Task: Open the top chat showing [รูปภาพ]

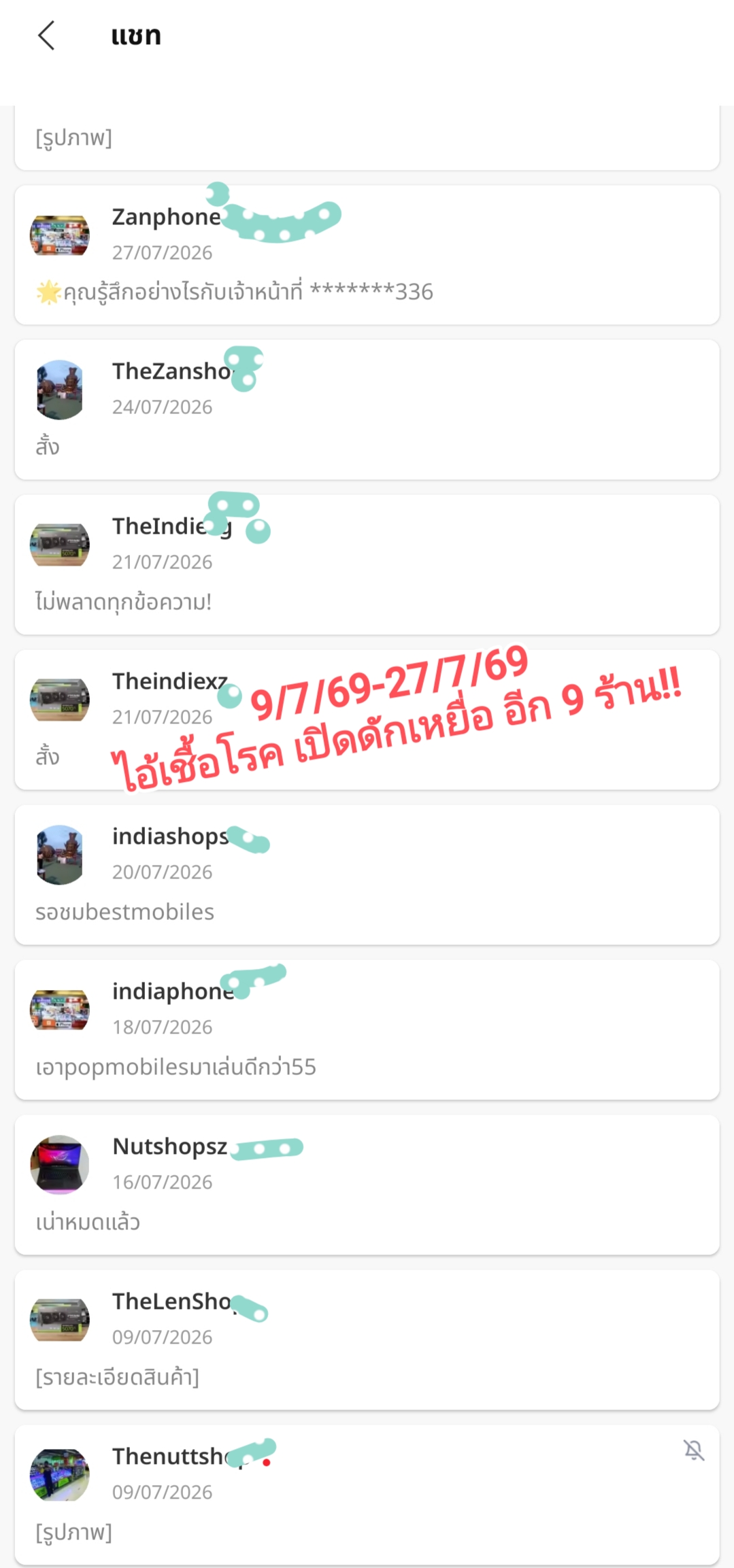Action: click(x=367, y=137)
